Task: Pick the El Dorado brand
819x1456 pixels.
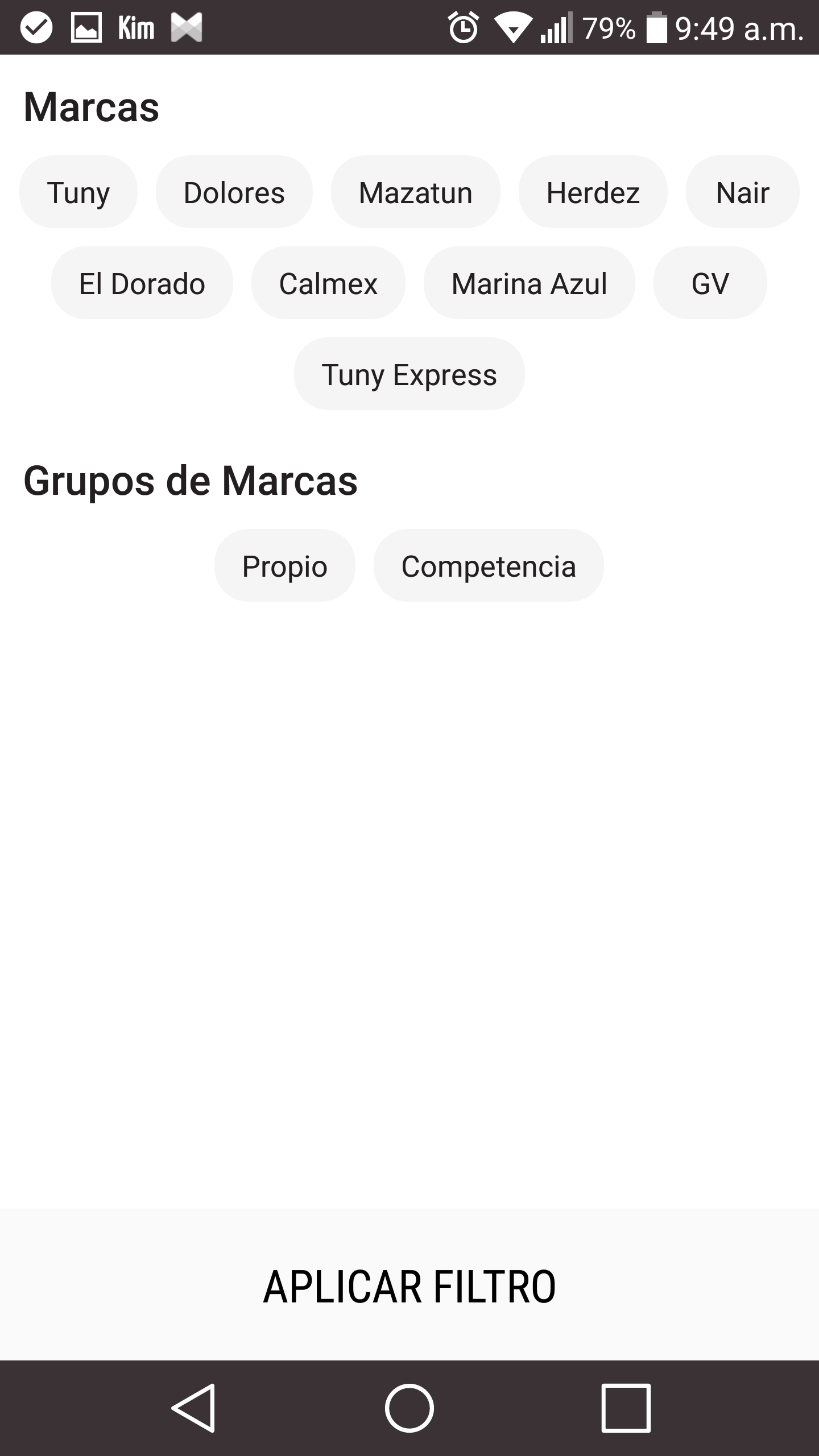Action: pos(142,283)
